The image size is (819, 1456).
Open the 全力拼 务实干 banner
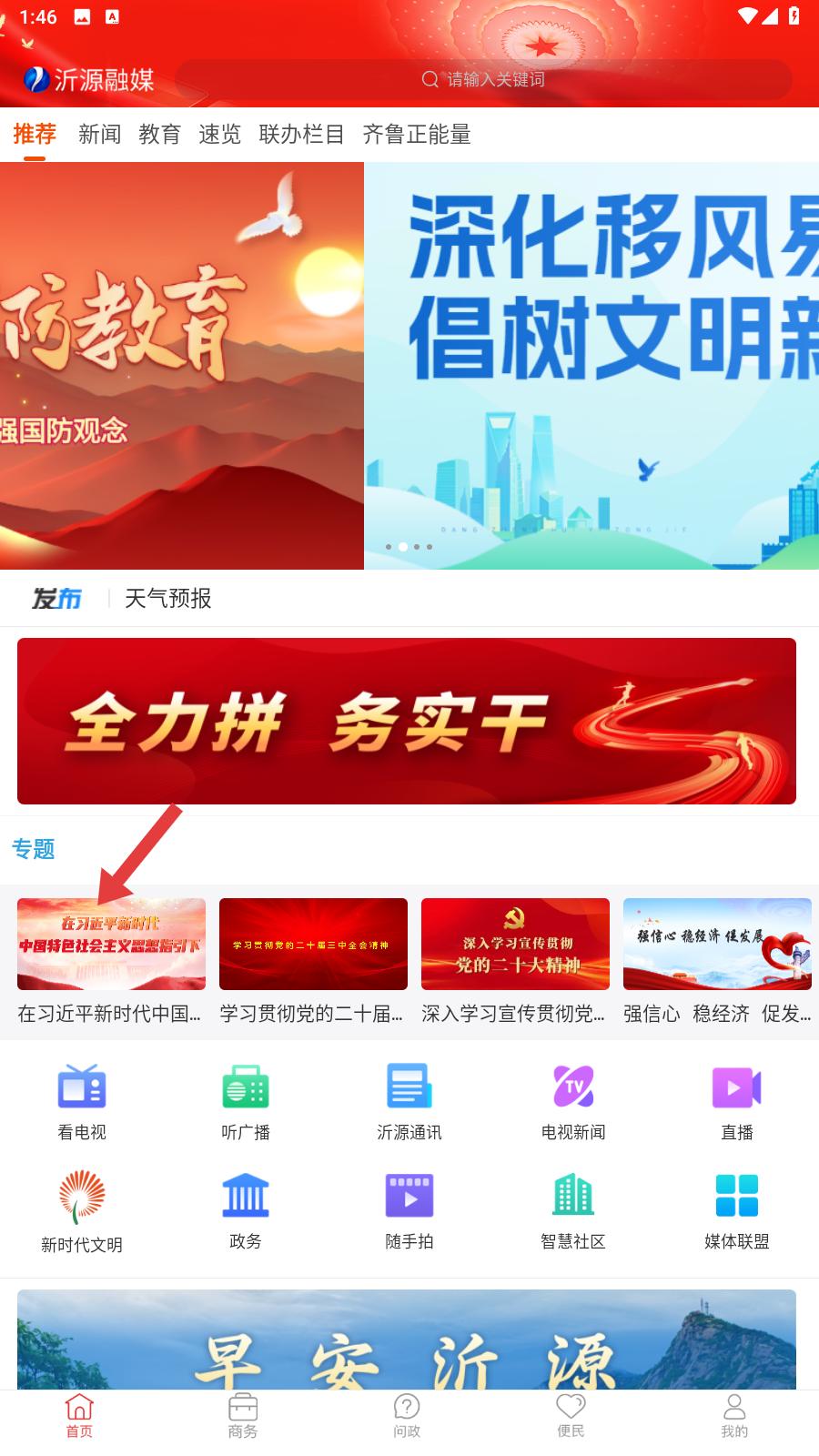(x=407, y=721)
